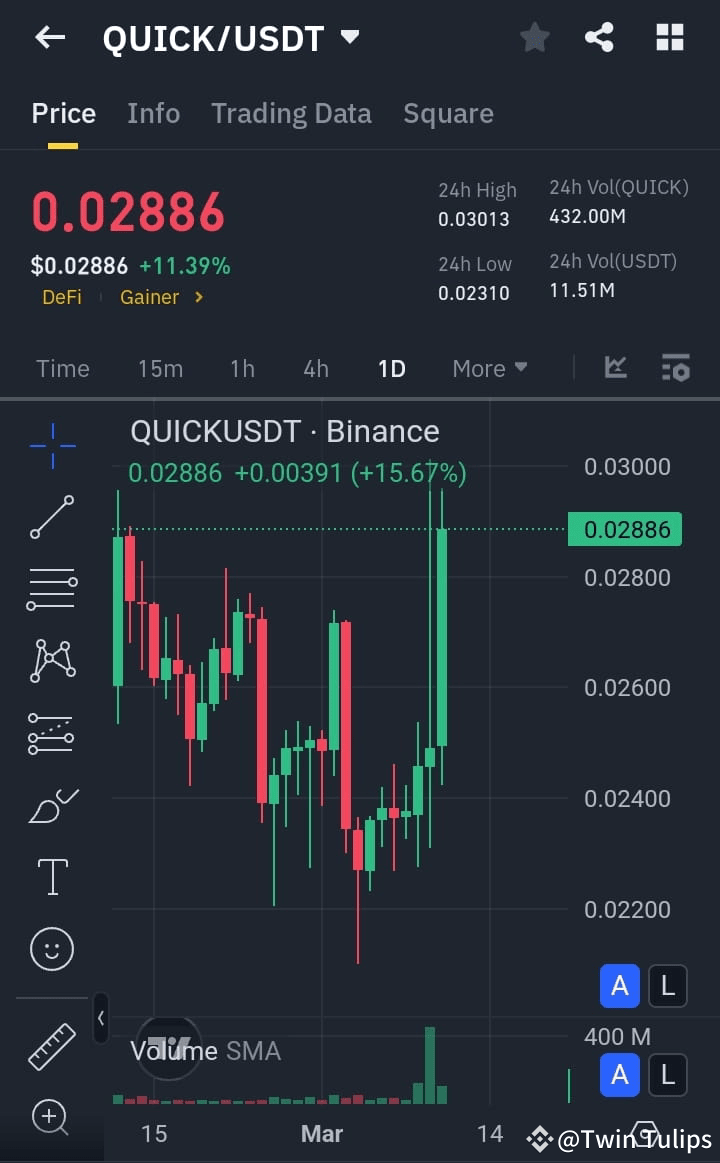The image size is (720, 1163).
Task: Switch price axis to logarithmic with L button
Action: click(x=667, y=986)
